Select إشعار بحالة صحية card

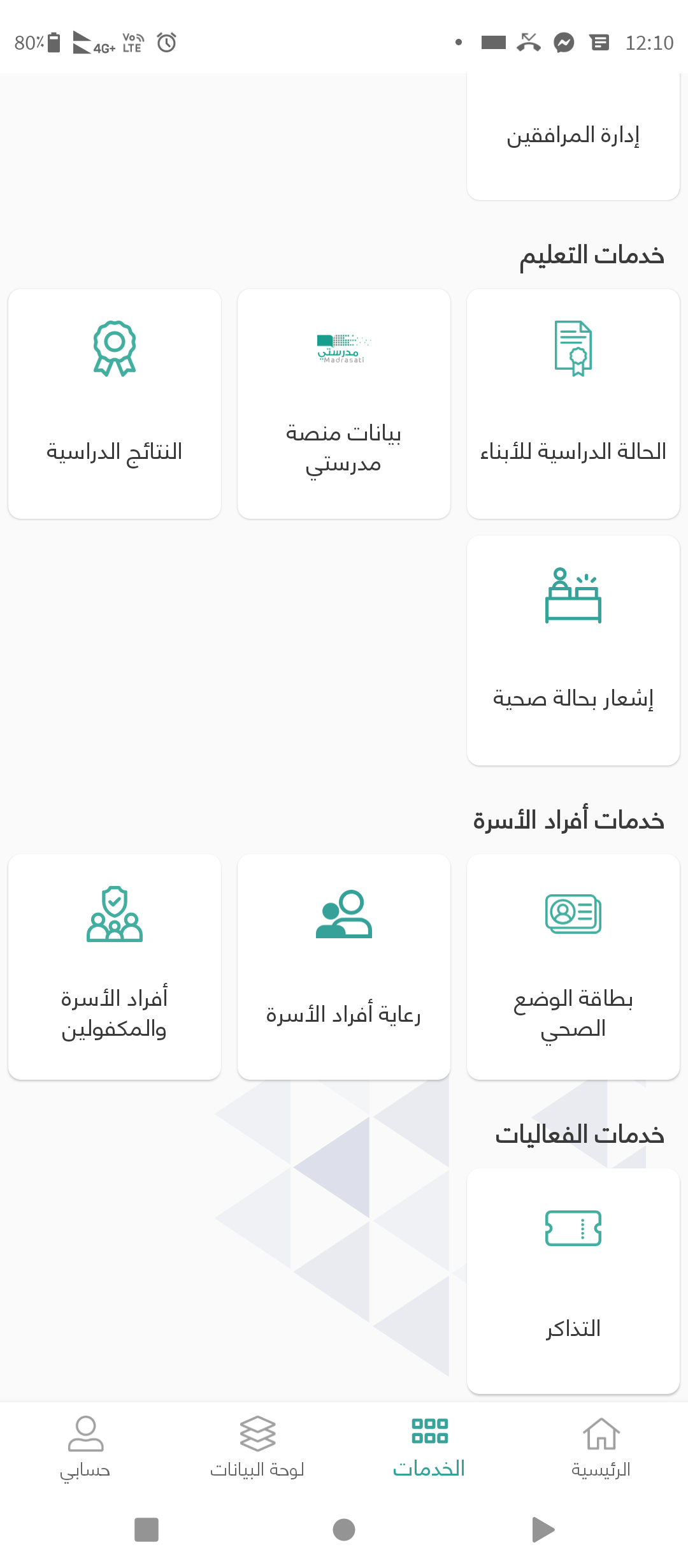click(573, 650)
